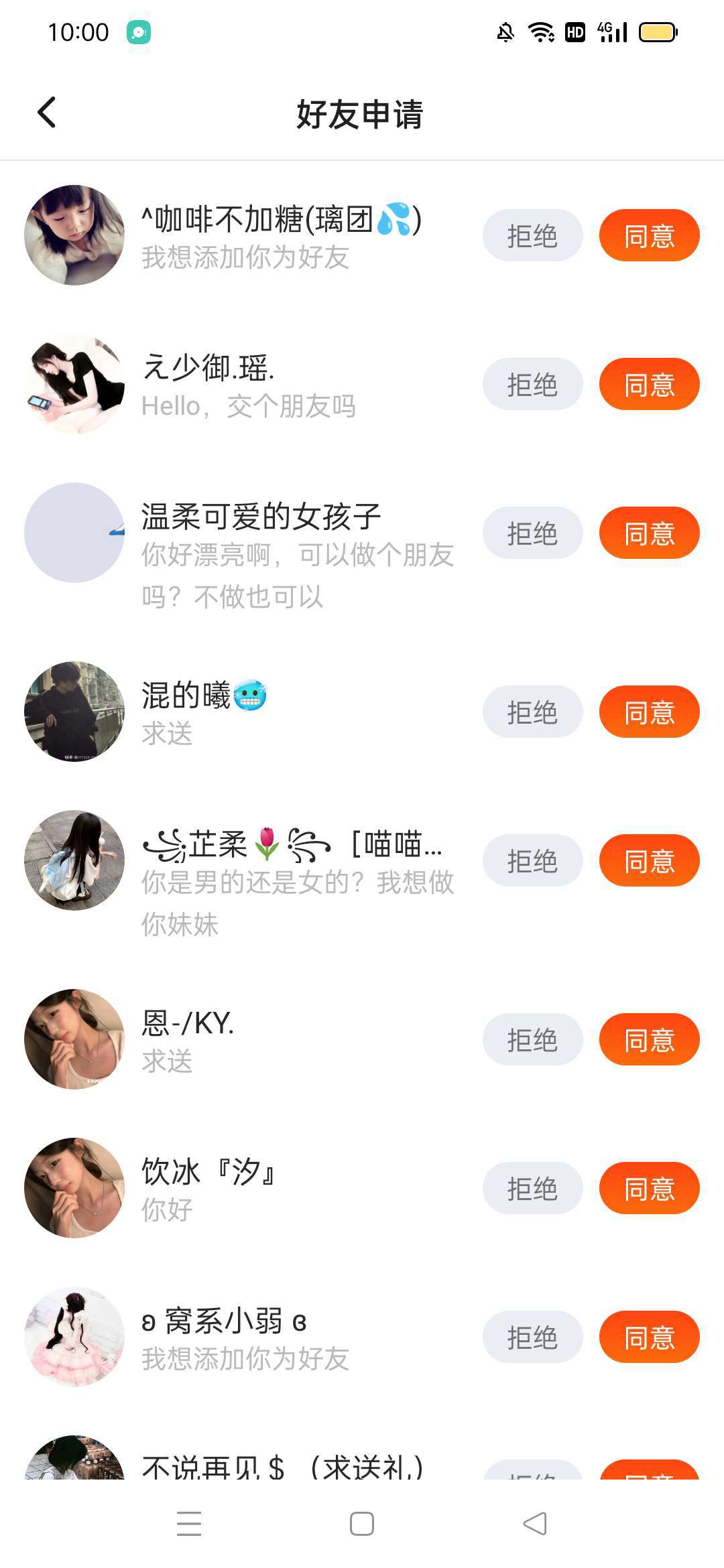This screenshot has height=1568, width=724.
Task: Reject friend request from 窝系小弱
Action: [532, 1337]
